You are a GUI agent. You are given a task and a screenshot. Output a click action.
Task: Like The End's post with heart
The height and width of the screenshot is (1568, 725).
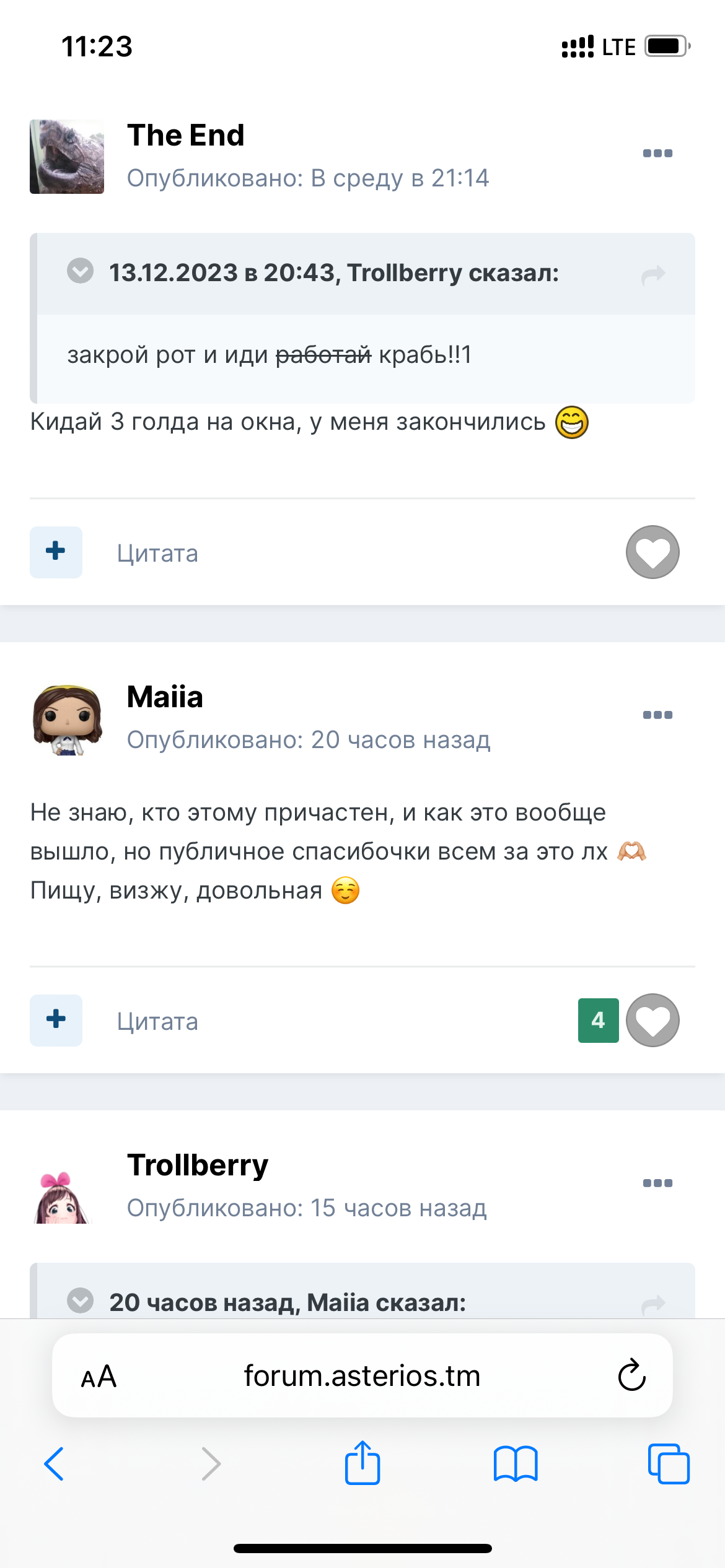click(x=652, y=552)
